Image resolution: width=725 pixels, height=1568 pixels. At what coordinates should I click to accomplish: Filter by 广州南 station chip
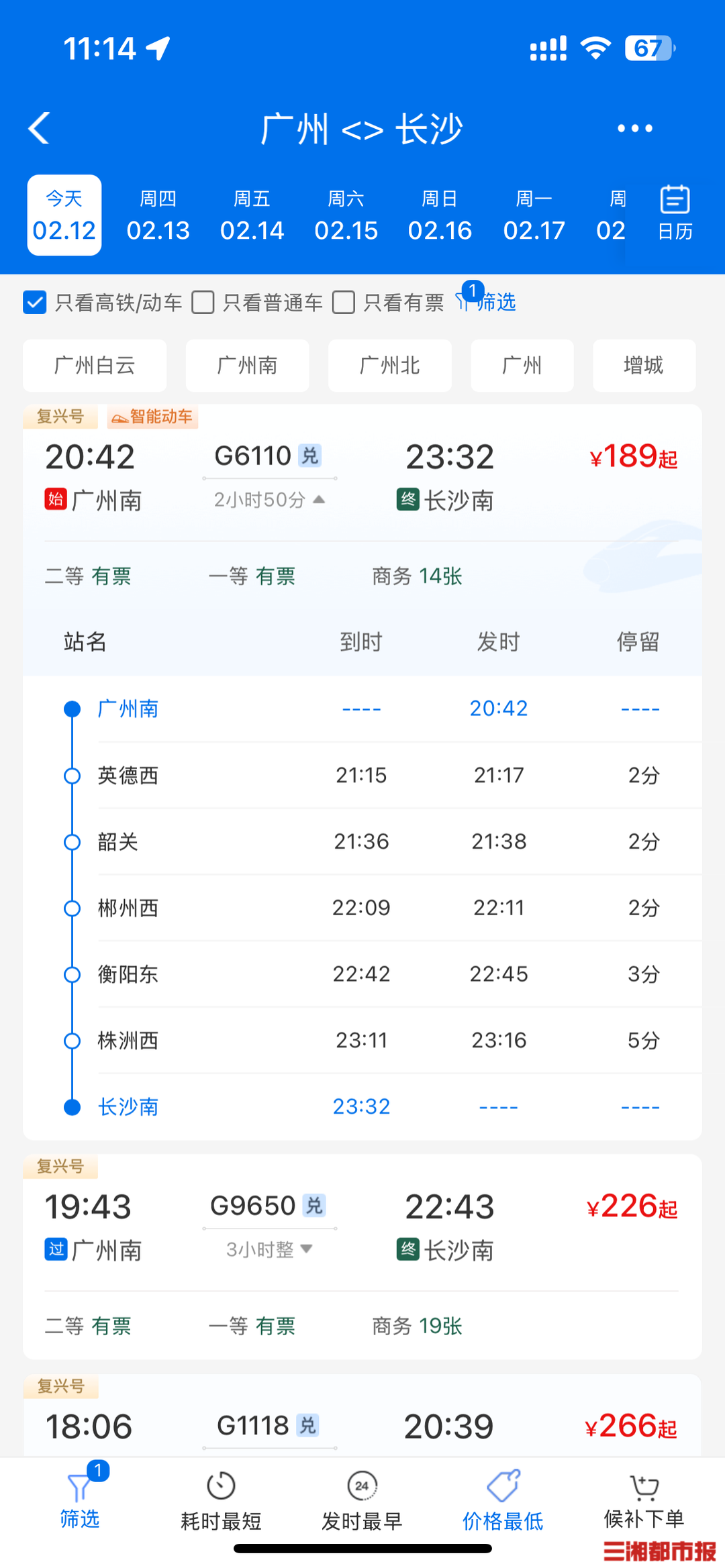[247, 366]
